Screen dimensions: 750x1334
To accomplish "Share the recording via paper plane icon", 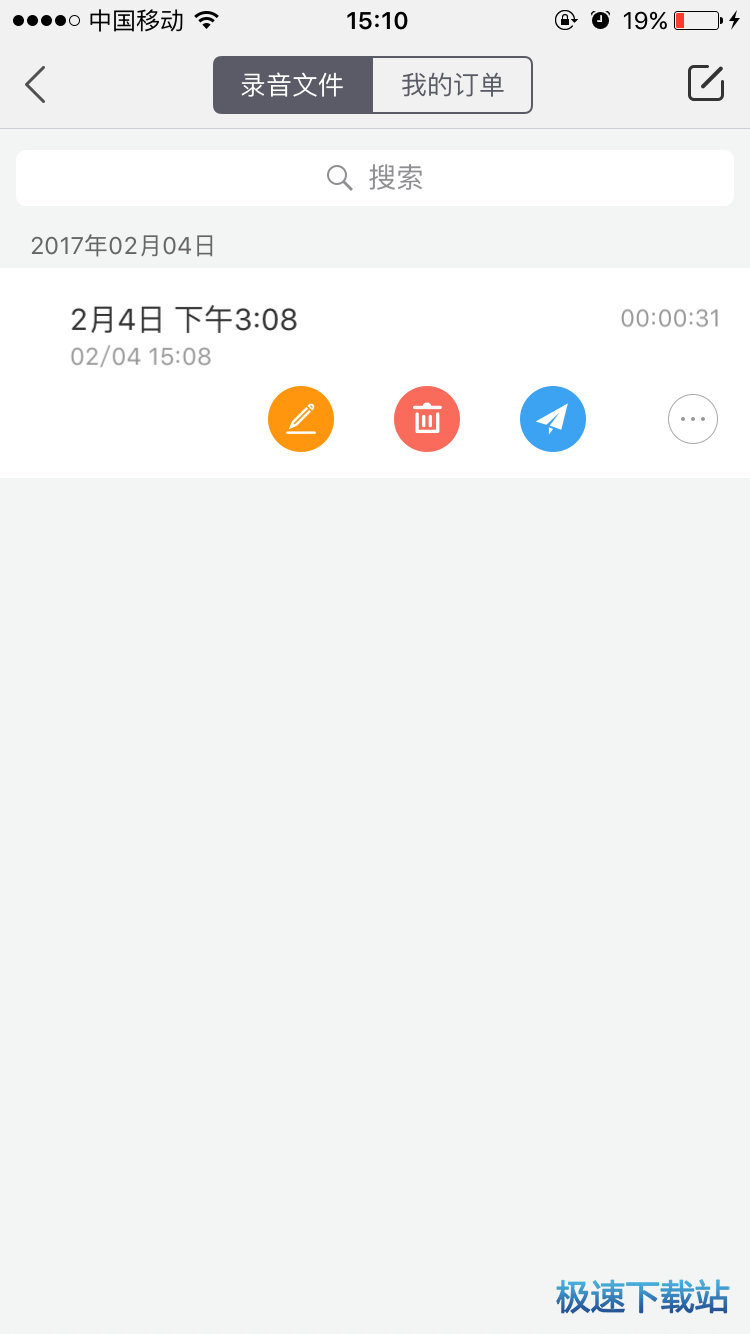I will click(553, 419).
